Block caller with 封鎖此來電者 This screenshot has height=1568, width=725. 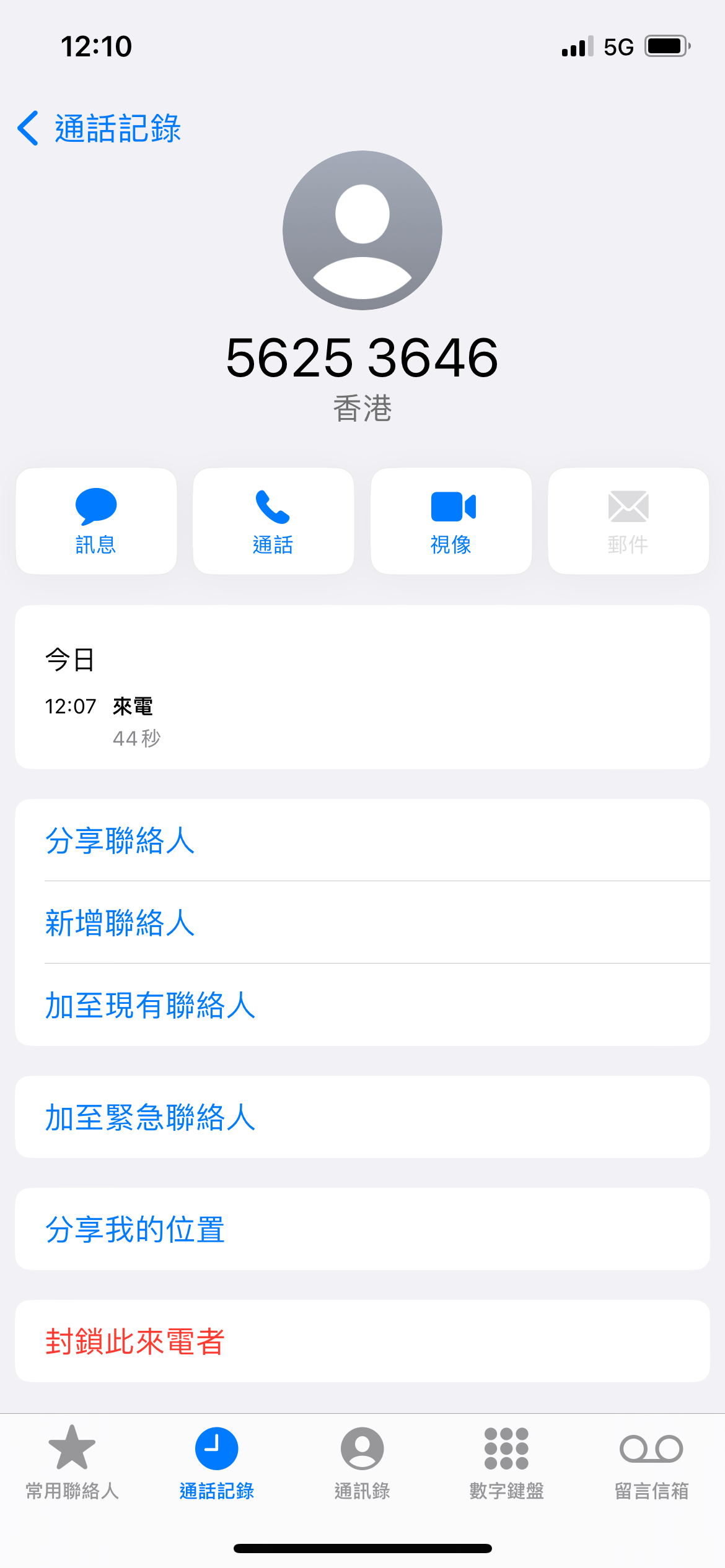[362, 1341]
